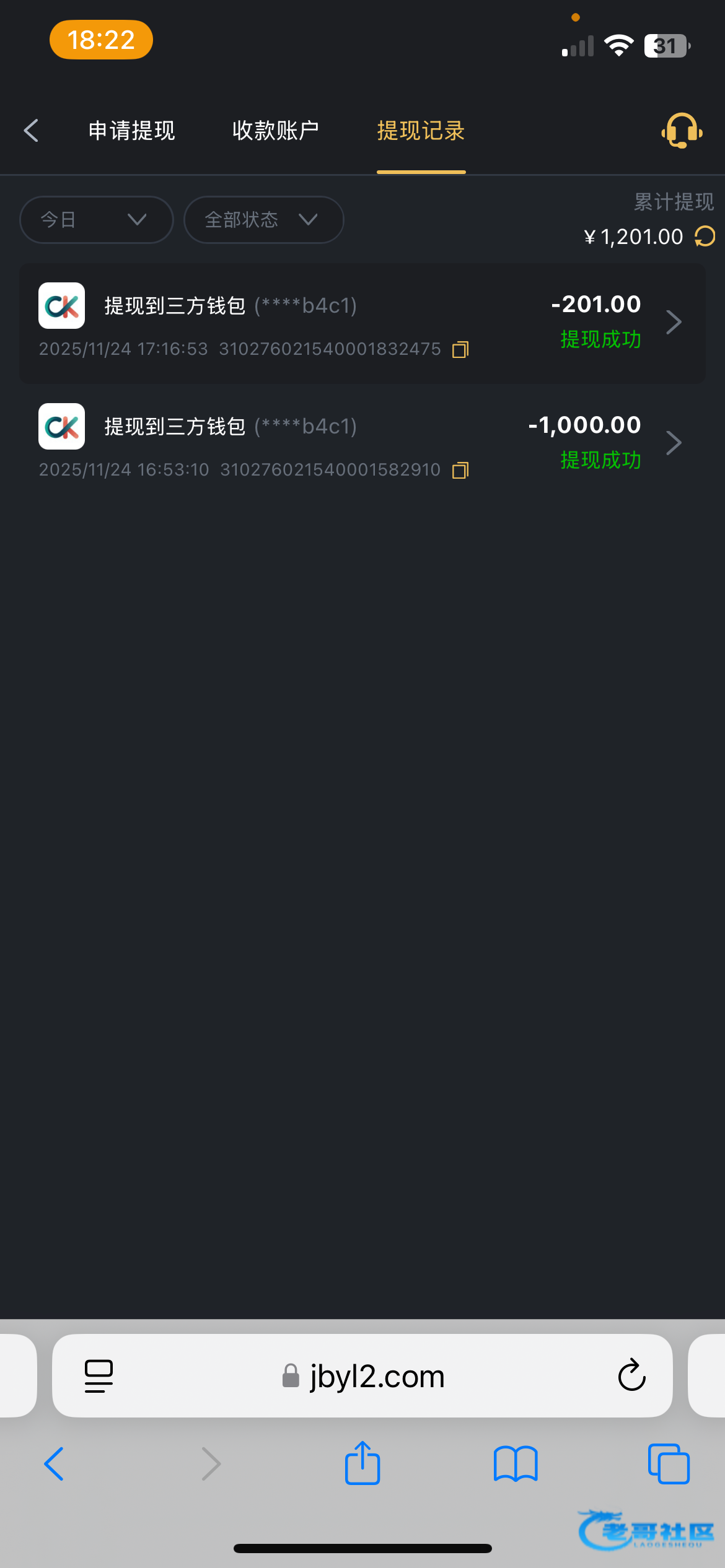Open Safari bookmarks

pos(516,1464)
